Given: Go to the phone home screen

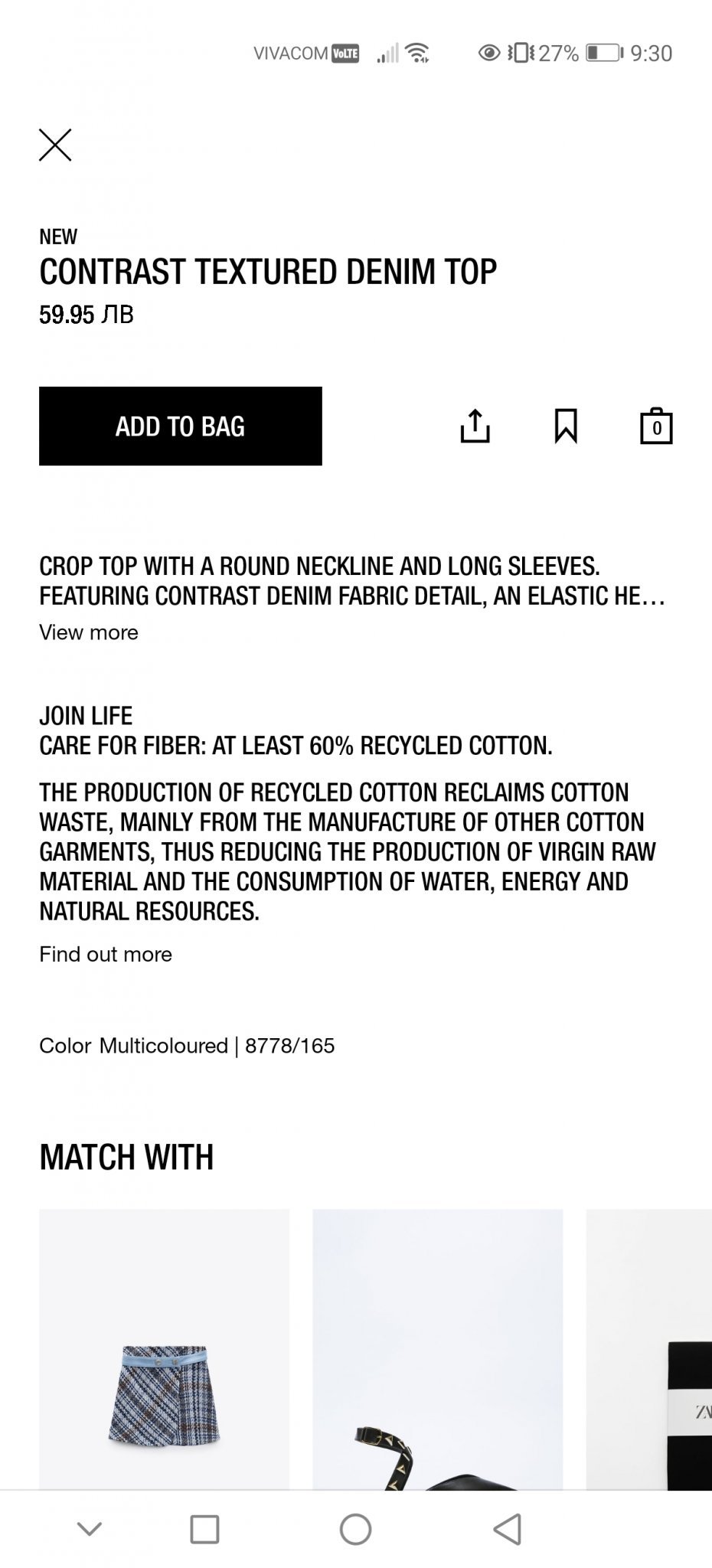Looking at the screenshot, I should pos(355,1529).
